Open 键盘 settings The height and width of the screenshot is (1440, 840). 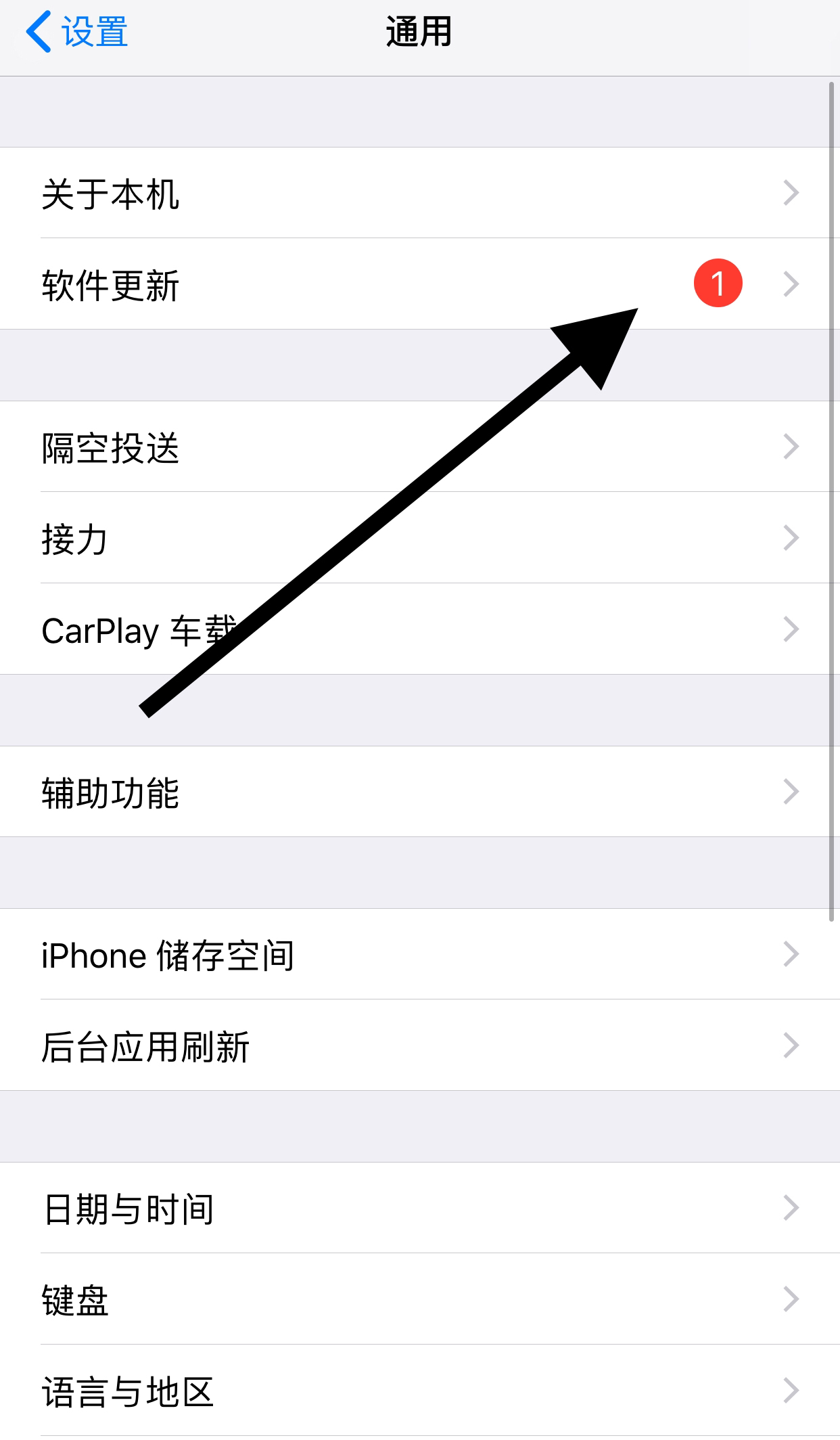coord(419,1299)
